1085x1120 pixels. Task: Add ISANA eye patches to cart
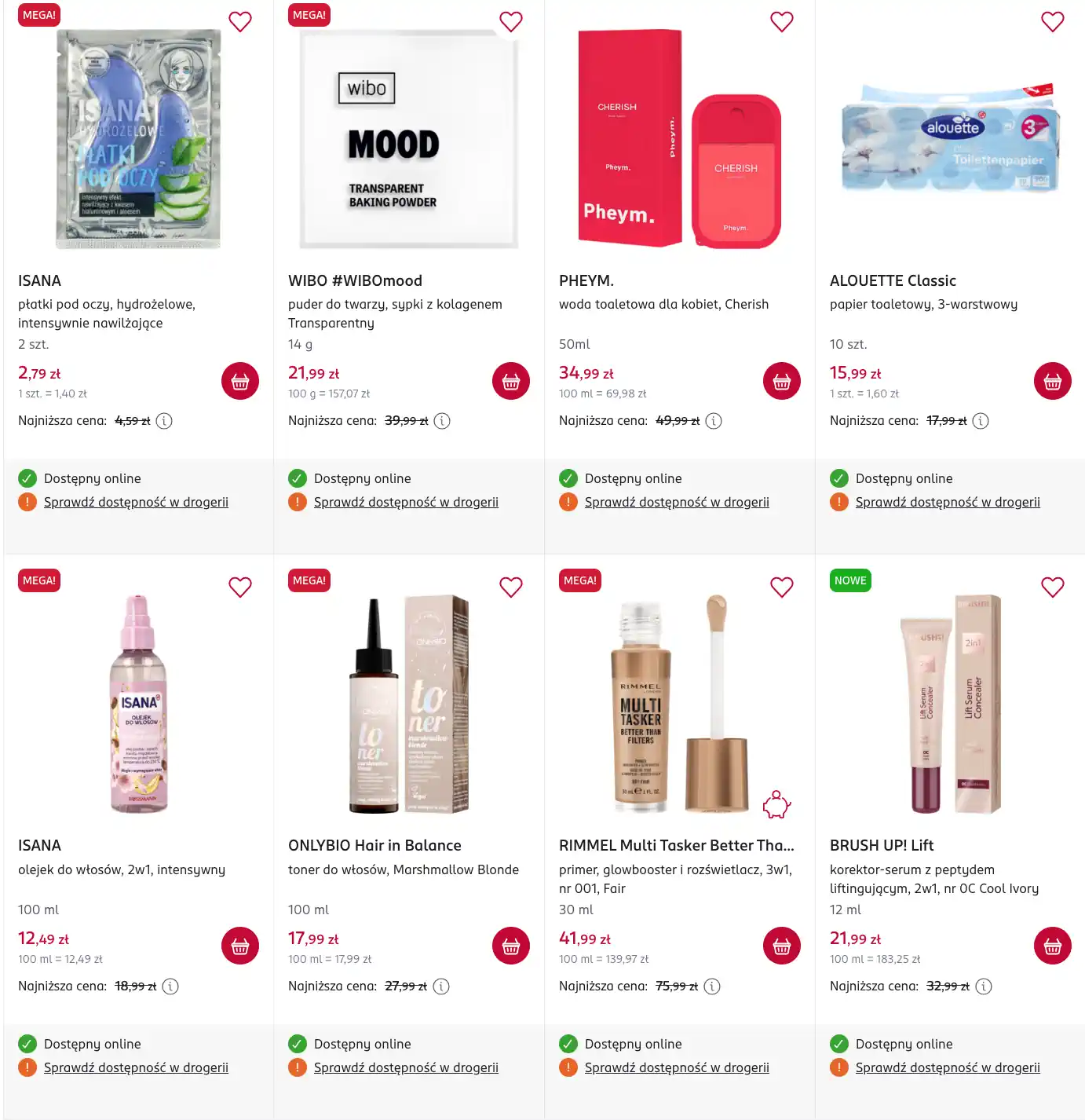pyautogui.click(x=240, y=382)
